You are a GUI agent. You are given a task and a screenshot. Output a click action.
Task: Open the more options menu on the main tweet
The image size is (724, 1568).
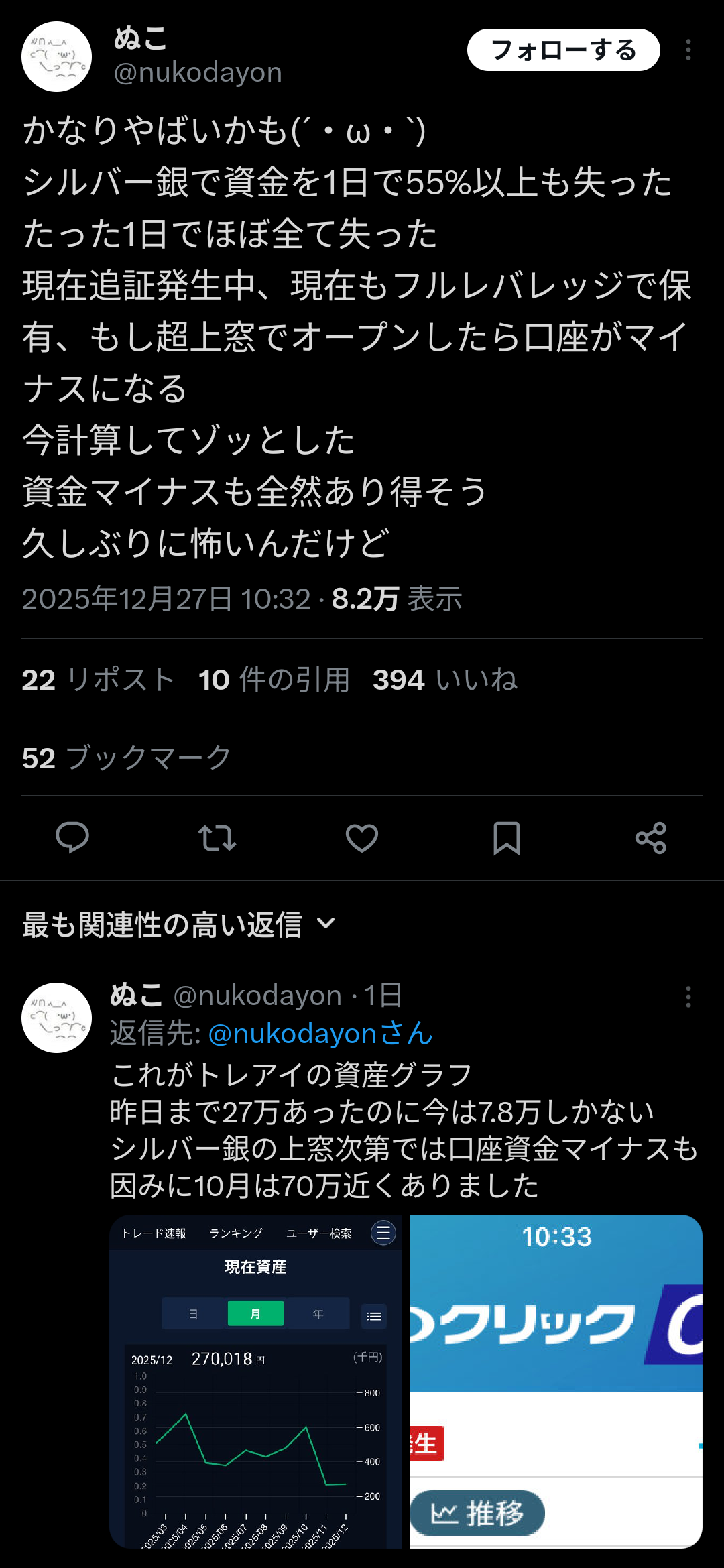(689, 50)
